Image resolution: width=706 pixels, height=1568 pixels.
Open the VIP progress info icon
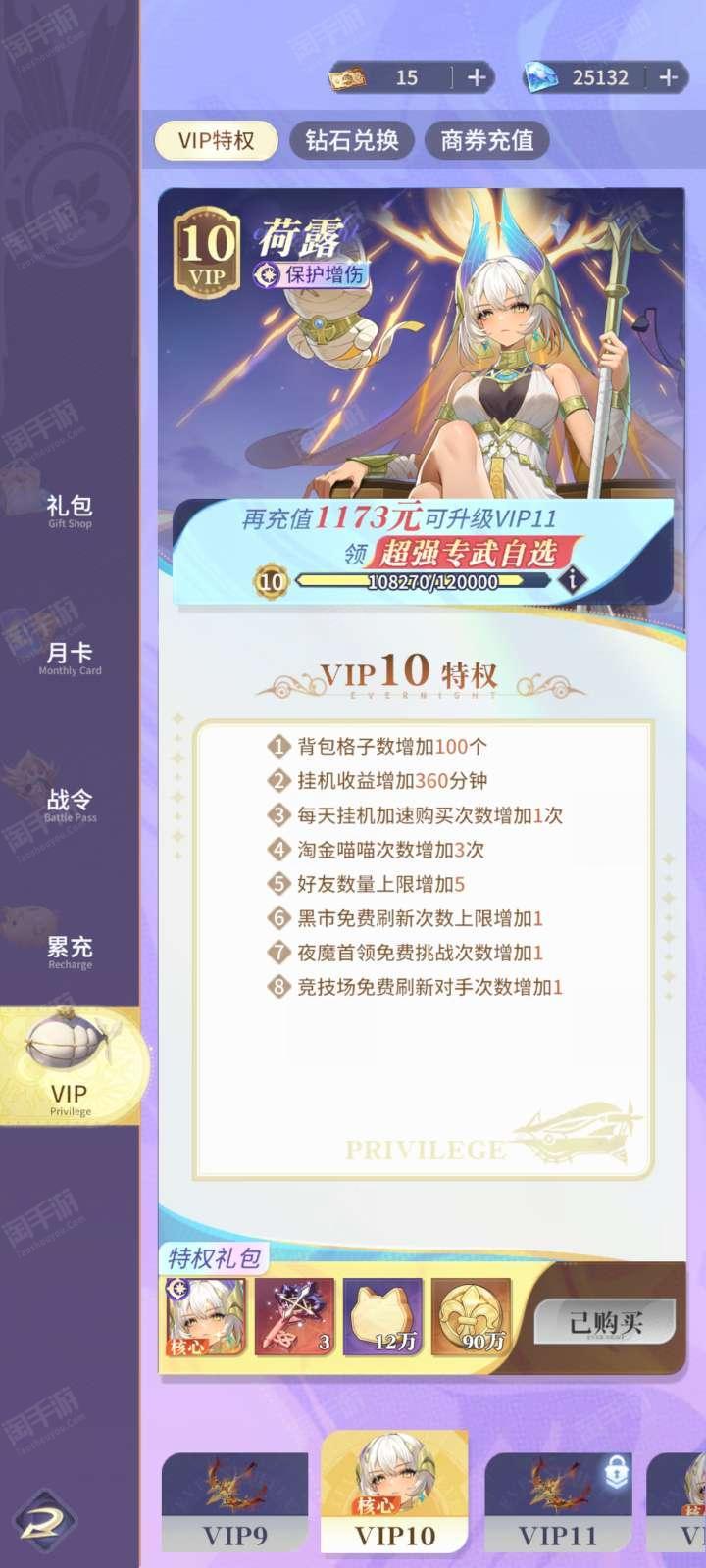tap(573, 580)
